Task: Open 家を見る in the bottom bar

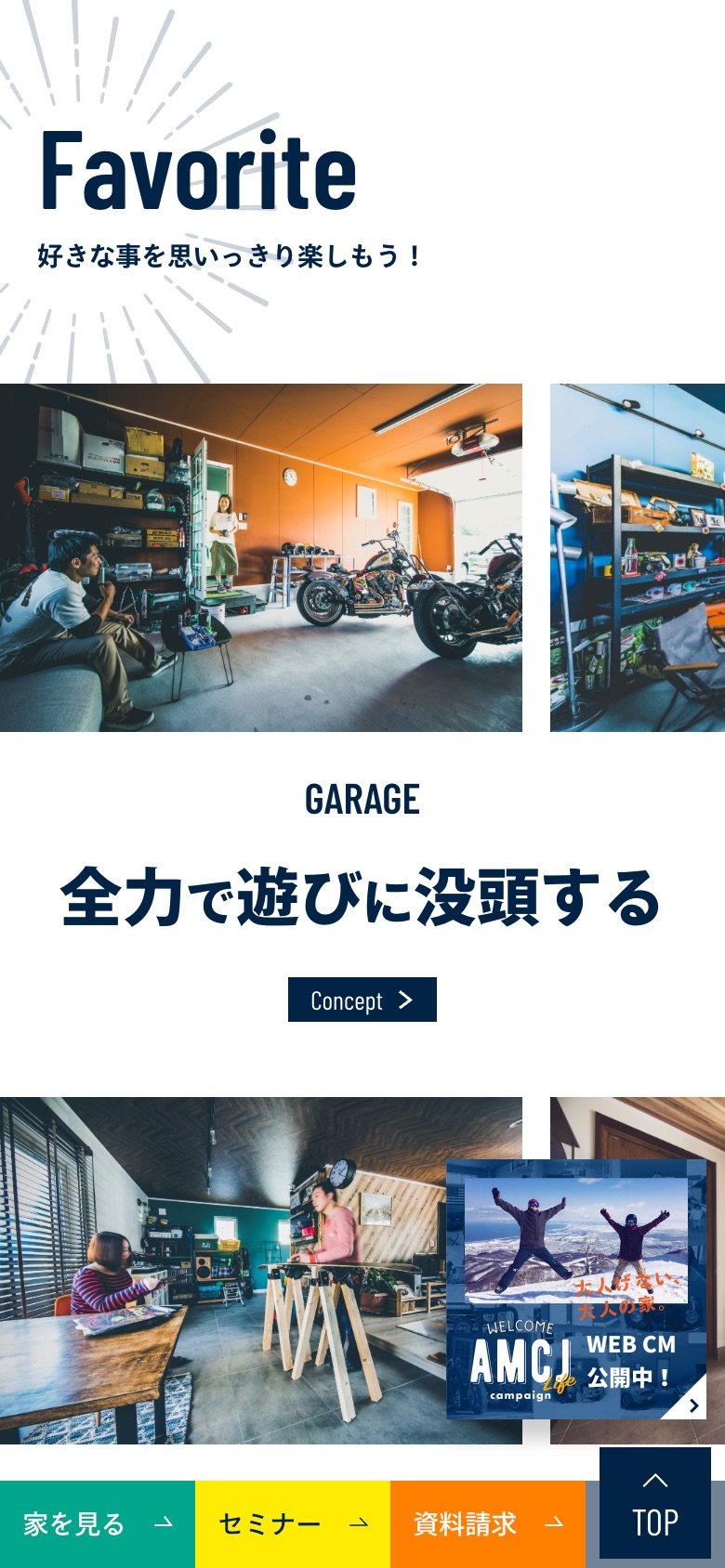Action: 98,1524
